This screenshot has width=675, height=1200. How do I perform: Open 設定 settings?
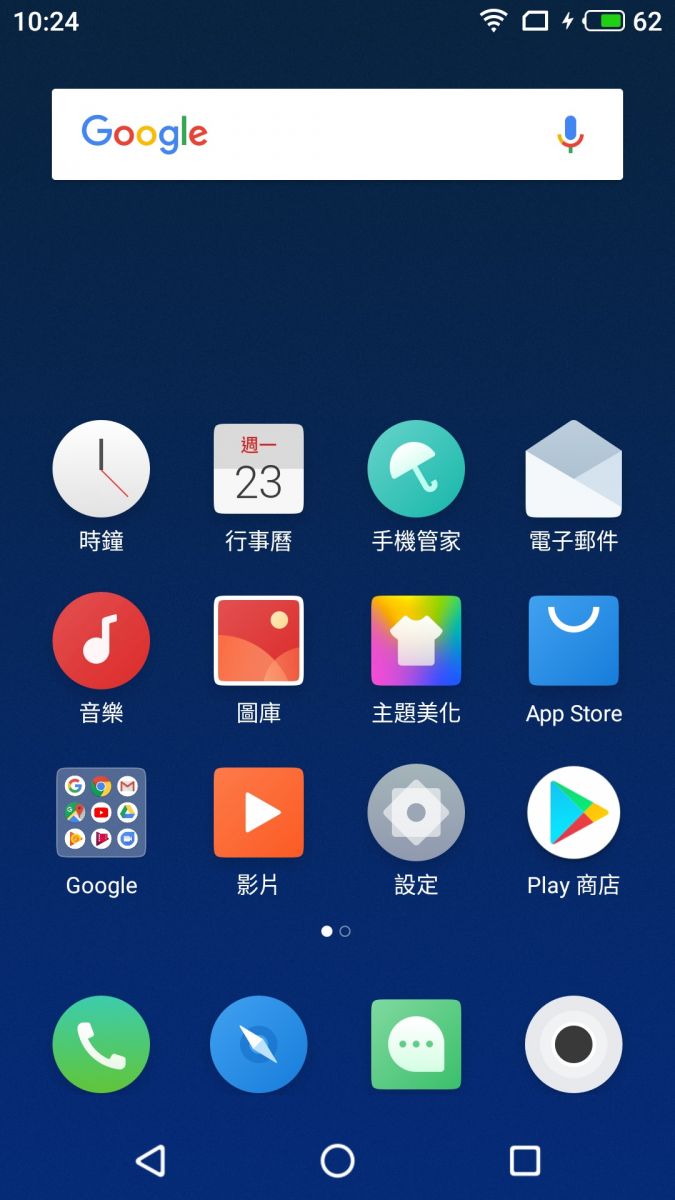(416, 813)
